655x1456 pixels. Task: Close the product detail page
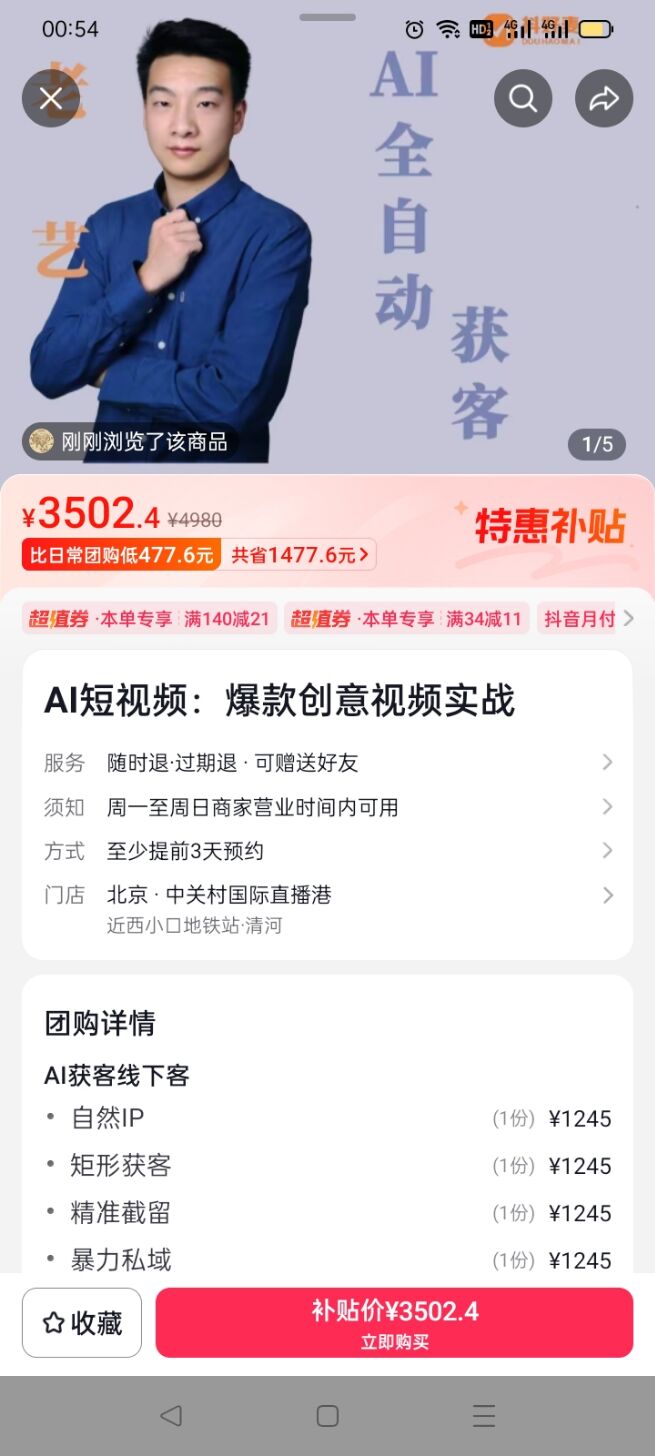click(x=51, y=98)
